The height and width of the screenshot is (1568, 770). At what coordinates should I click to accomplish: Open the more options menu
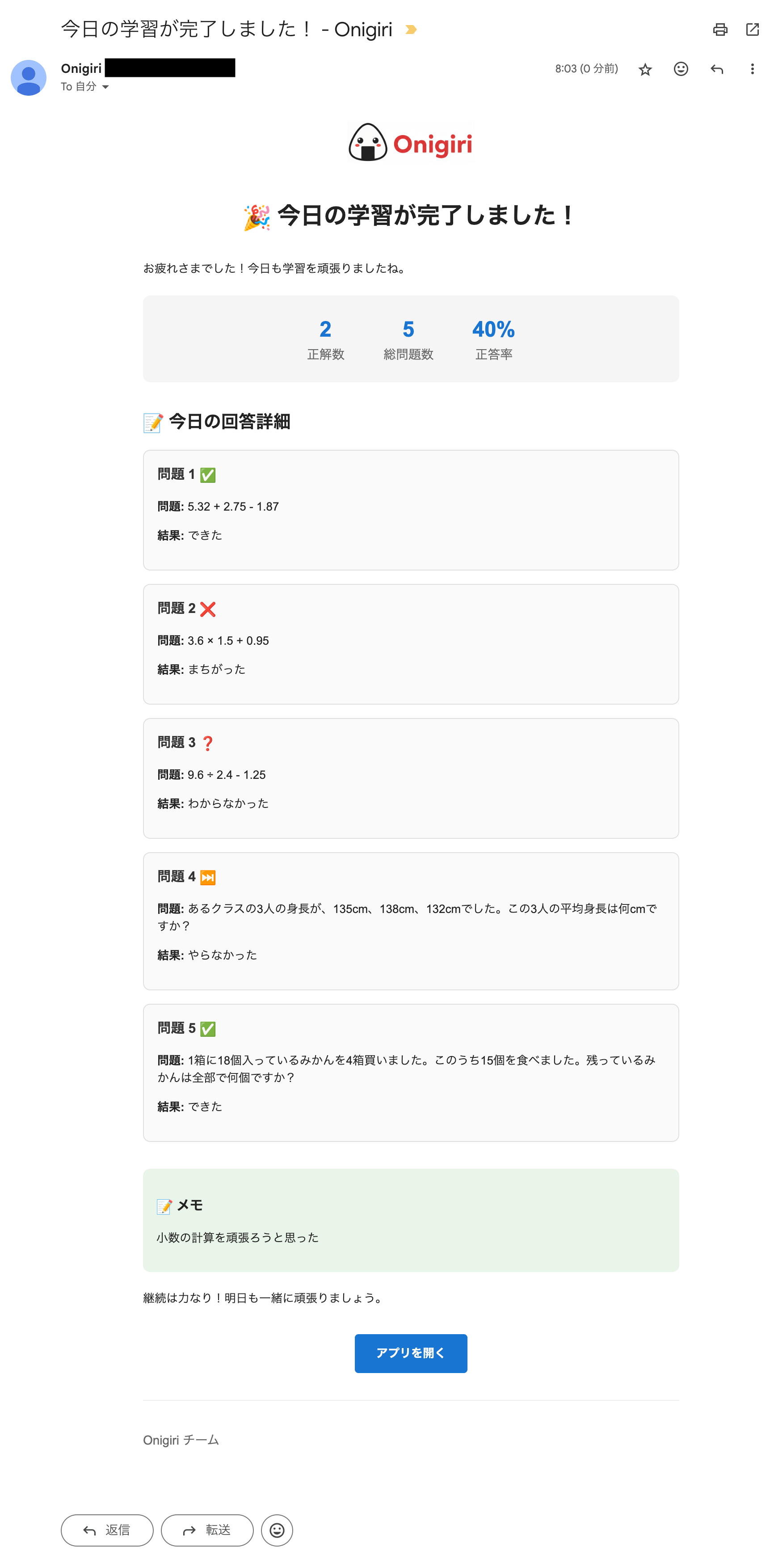(x=753, y=69)
